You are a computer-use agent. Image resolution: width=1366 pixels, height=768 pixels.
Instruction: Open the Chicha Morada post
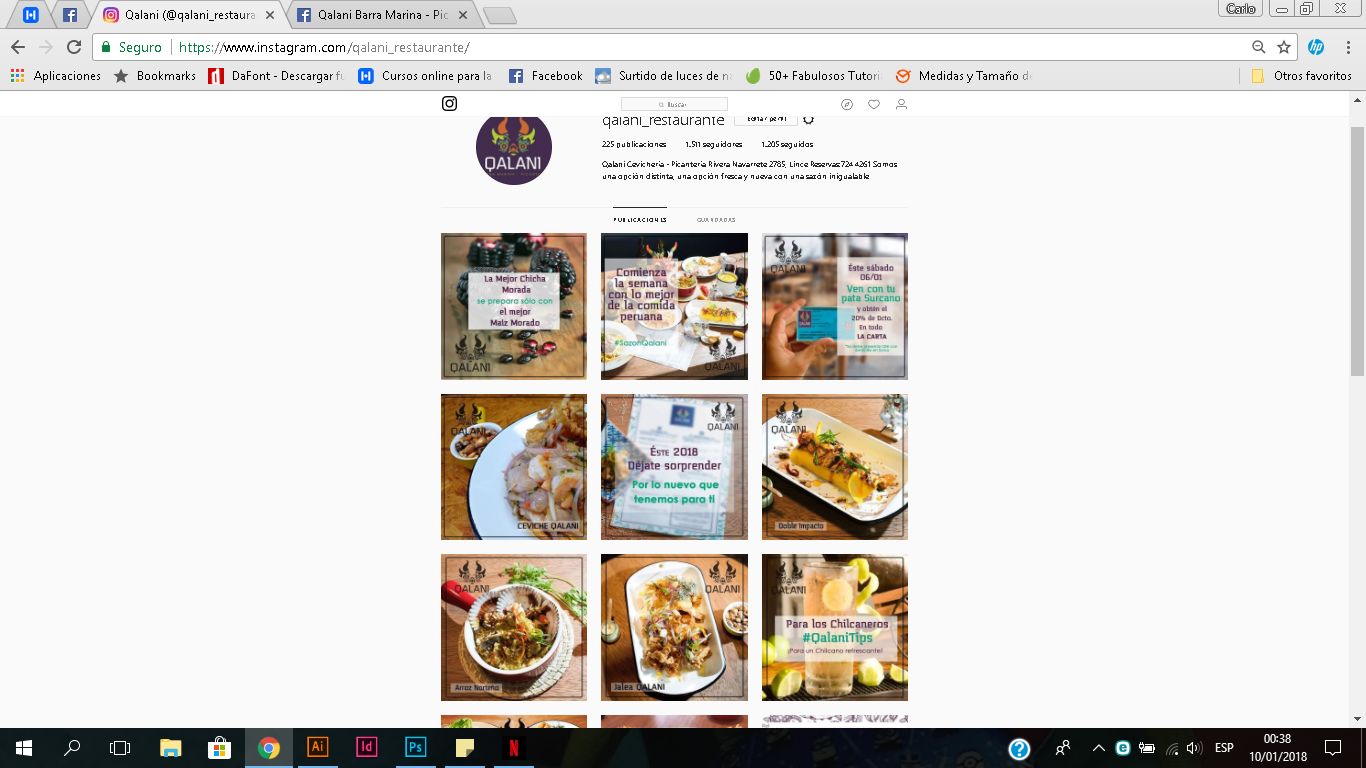click(514, 306)
